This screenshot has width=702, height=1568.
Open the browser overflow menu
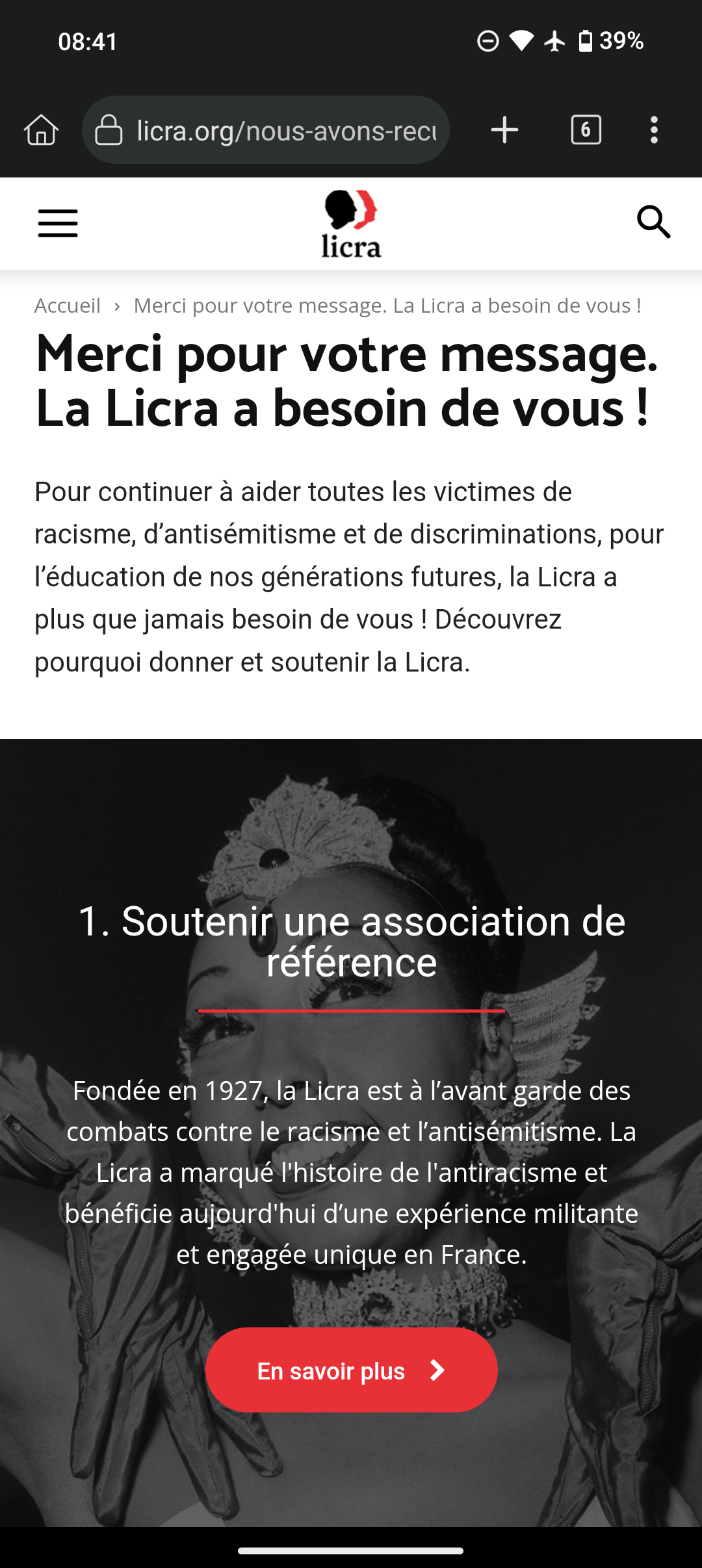pyautogui.click(x=654, y=130)
